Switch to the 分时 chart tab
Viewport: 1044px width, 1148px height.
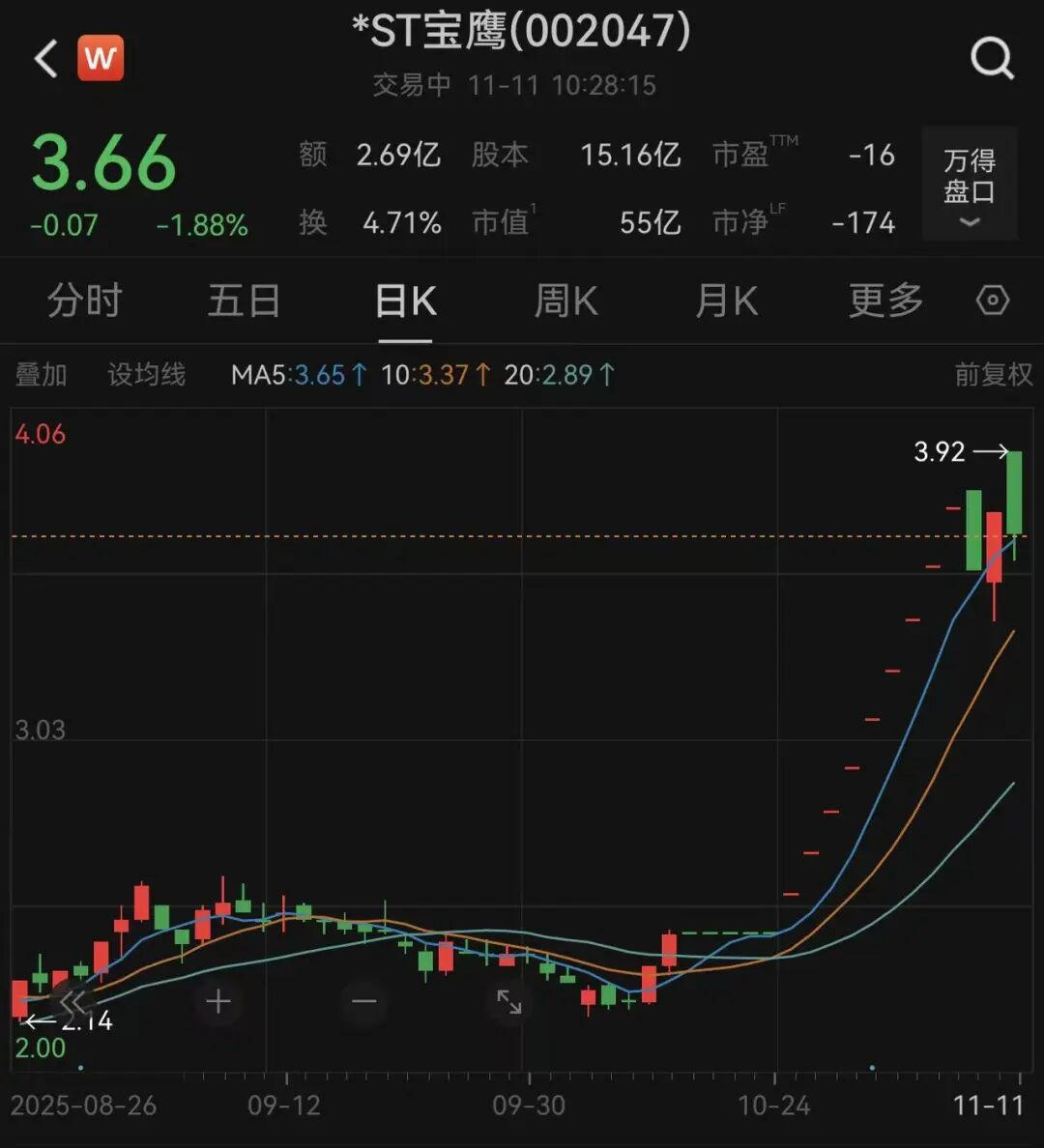click(x=84, y=301)
